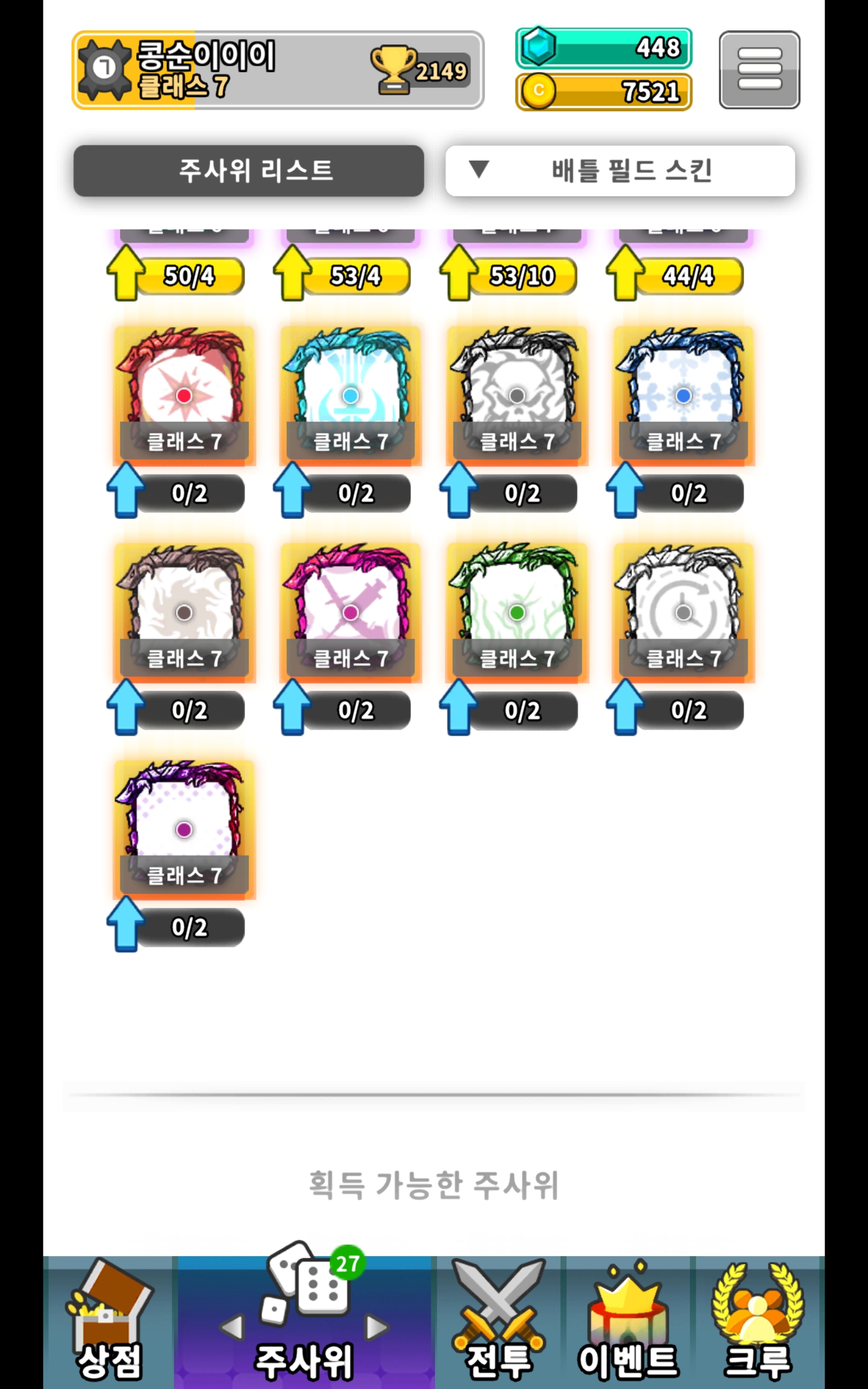The height and width of the screenshot is (1389, 868).
Task: Open the player profile 콩순이이이
Action: pos(277,69)
